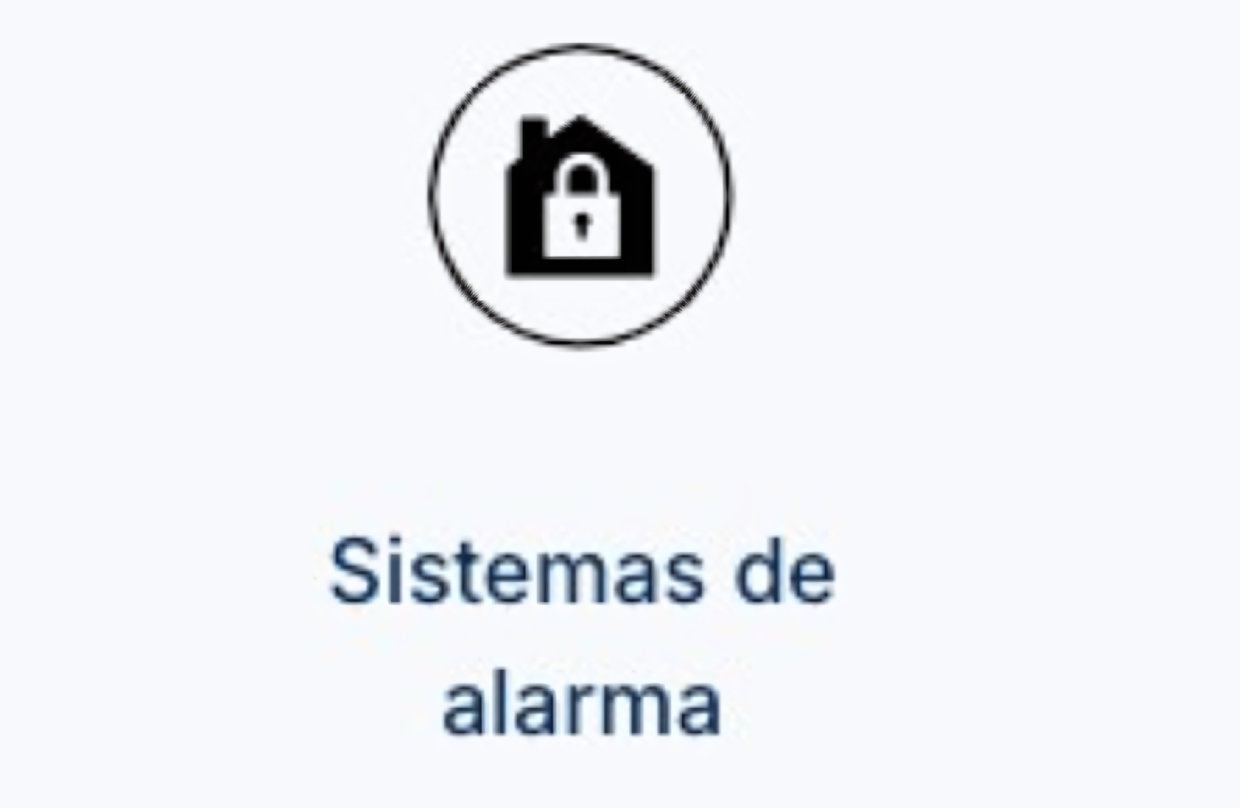The image size is (1240, 808).
Task: Open the Sistemas de alarma category
Action: pos(581,636)
